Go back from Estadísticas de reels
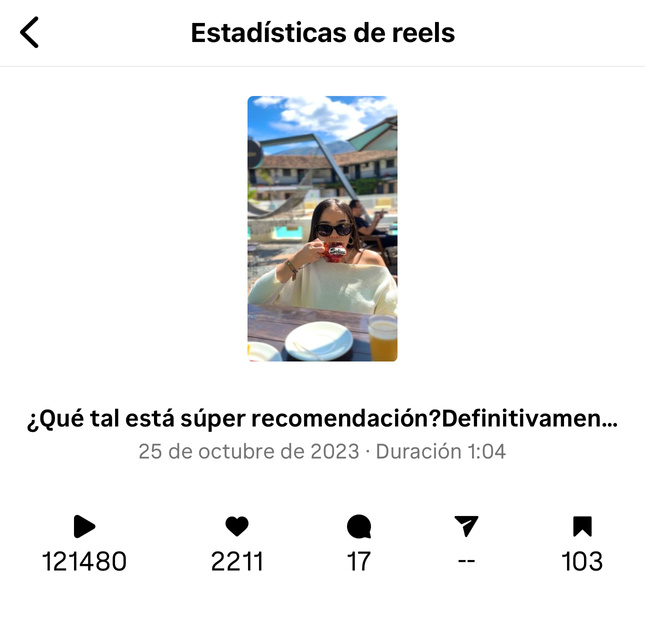The width and height of the screenshot is (645, 626). coord(30,33)
